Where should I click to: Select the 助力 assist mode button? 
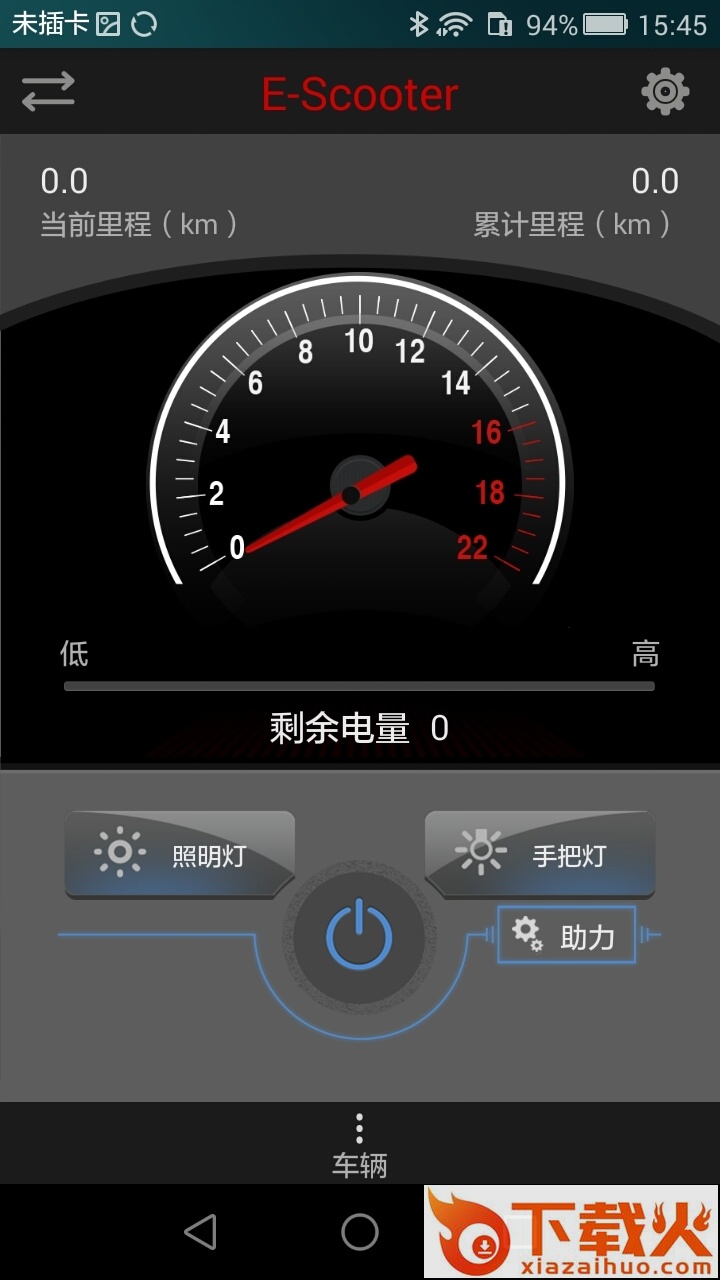coord(566,936)
